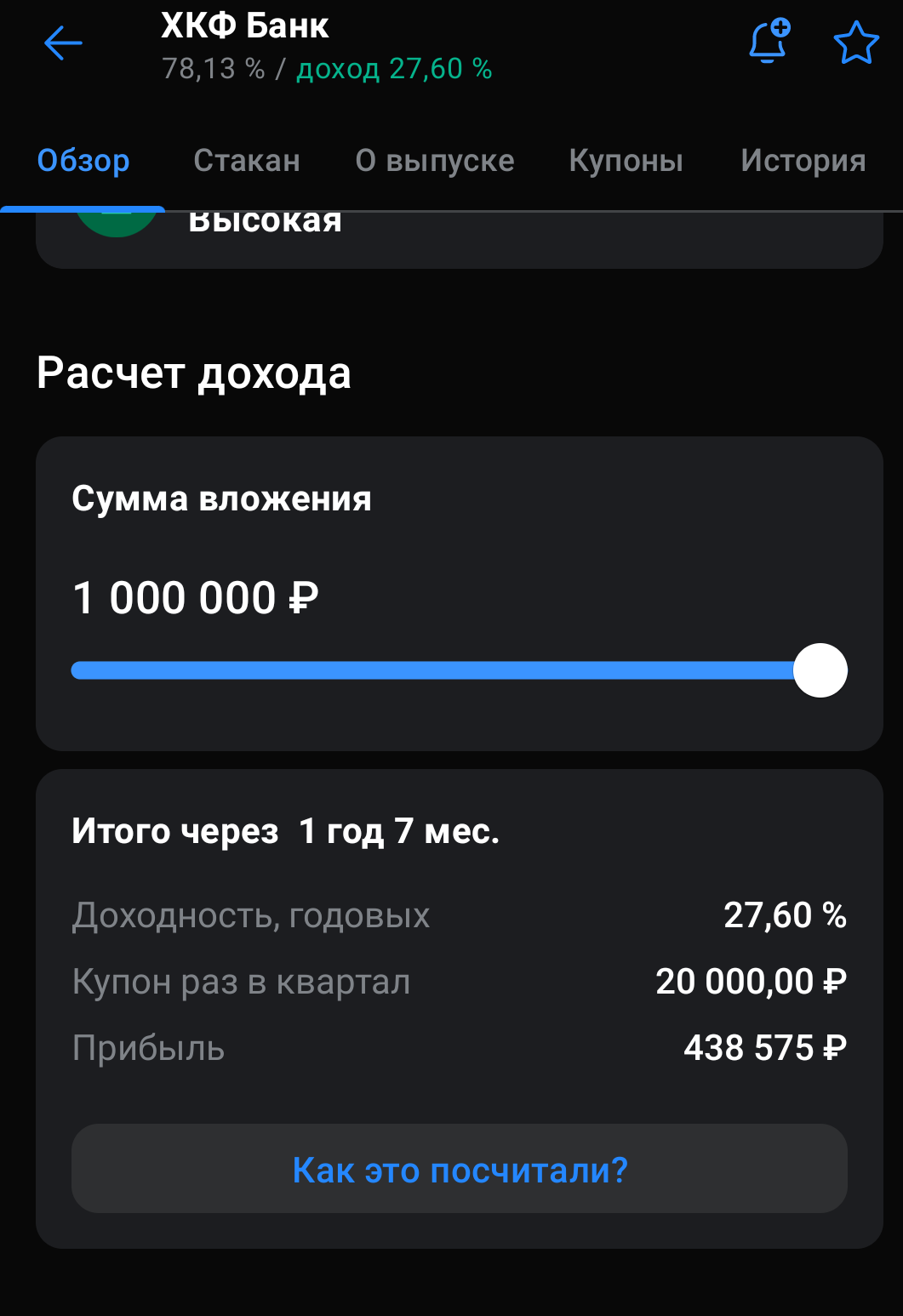Tap the investment amount slider handle

820,670
